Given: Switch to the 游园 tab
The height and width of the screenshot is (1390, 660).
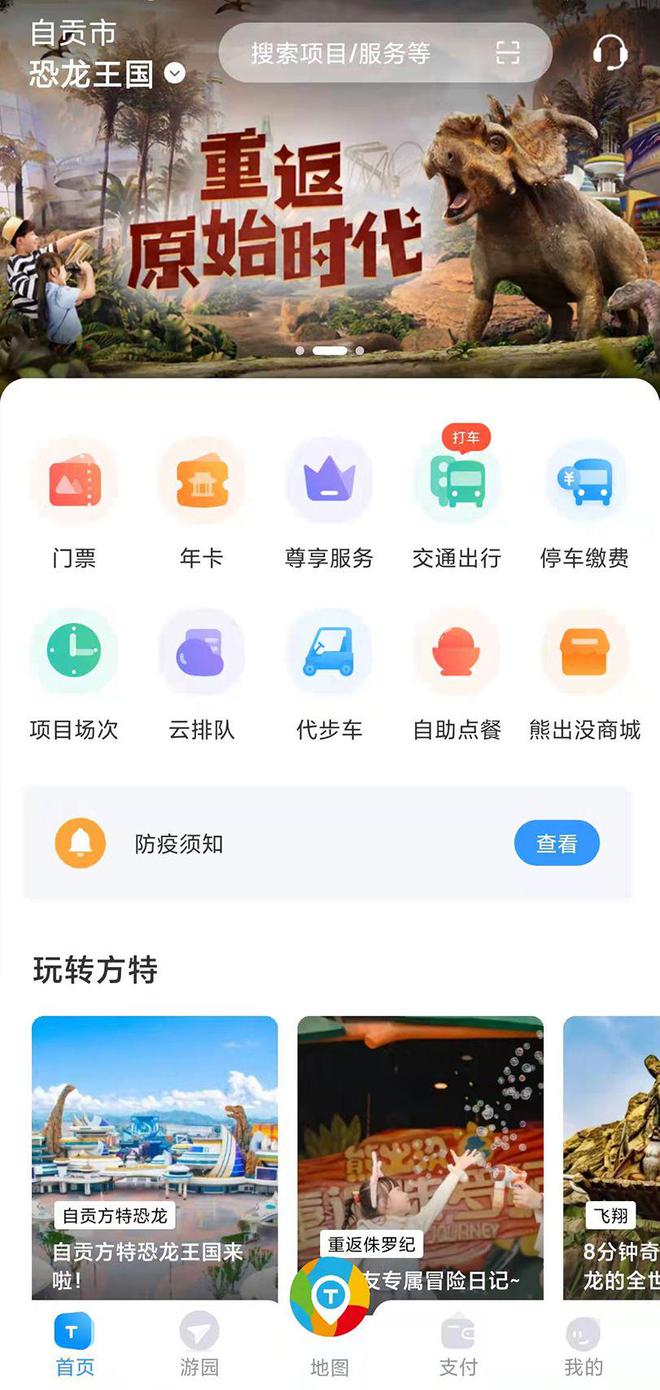Looking at the screenshot, I should 199,1344.
